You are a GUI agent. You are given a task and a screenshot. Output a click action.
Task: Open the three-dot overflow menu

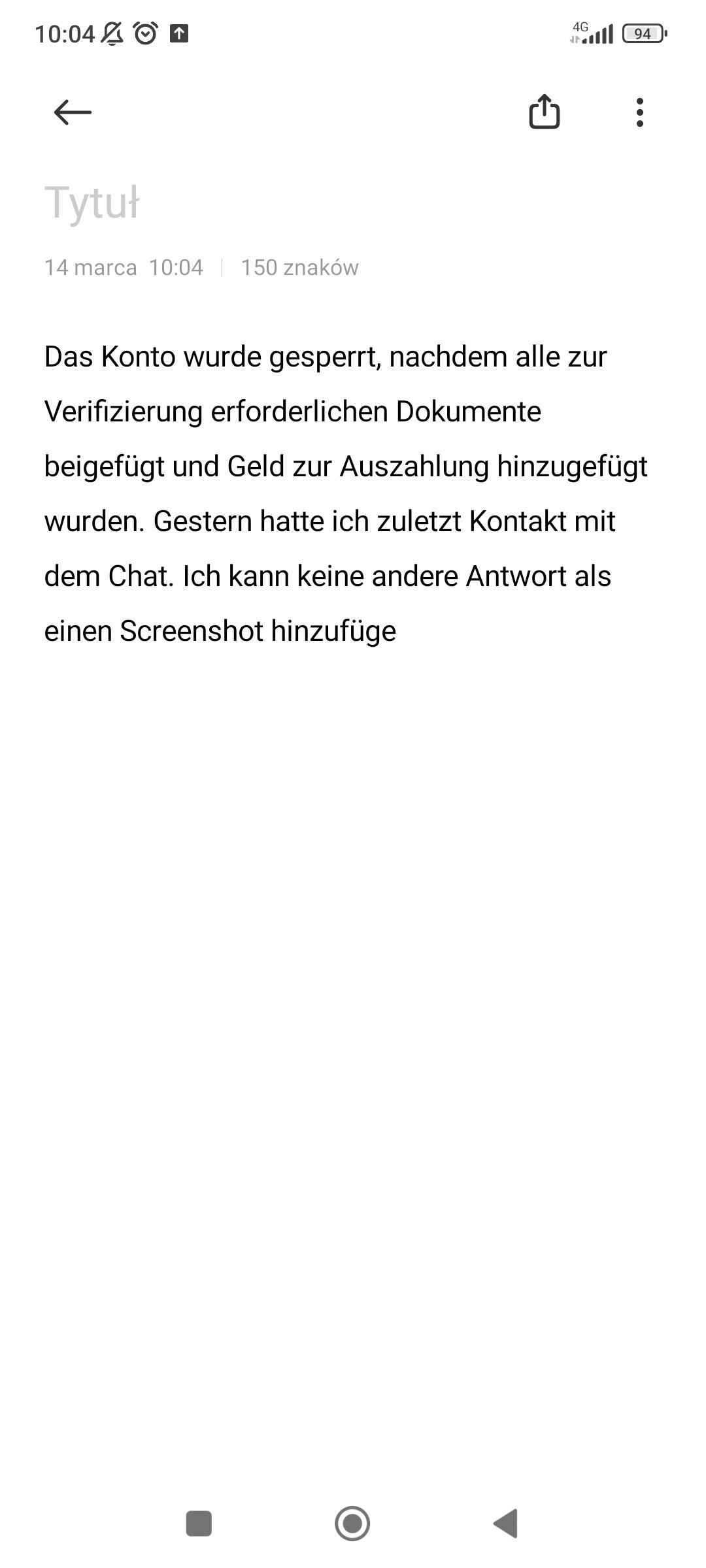[x=639, y=112]
